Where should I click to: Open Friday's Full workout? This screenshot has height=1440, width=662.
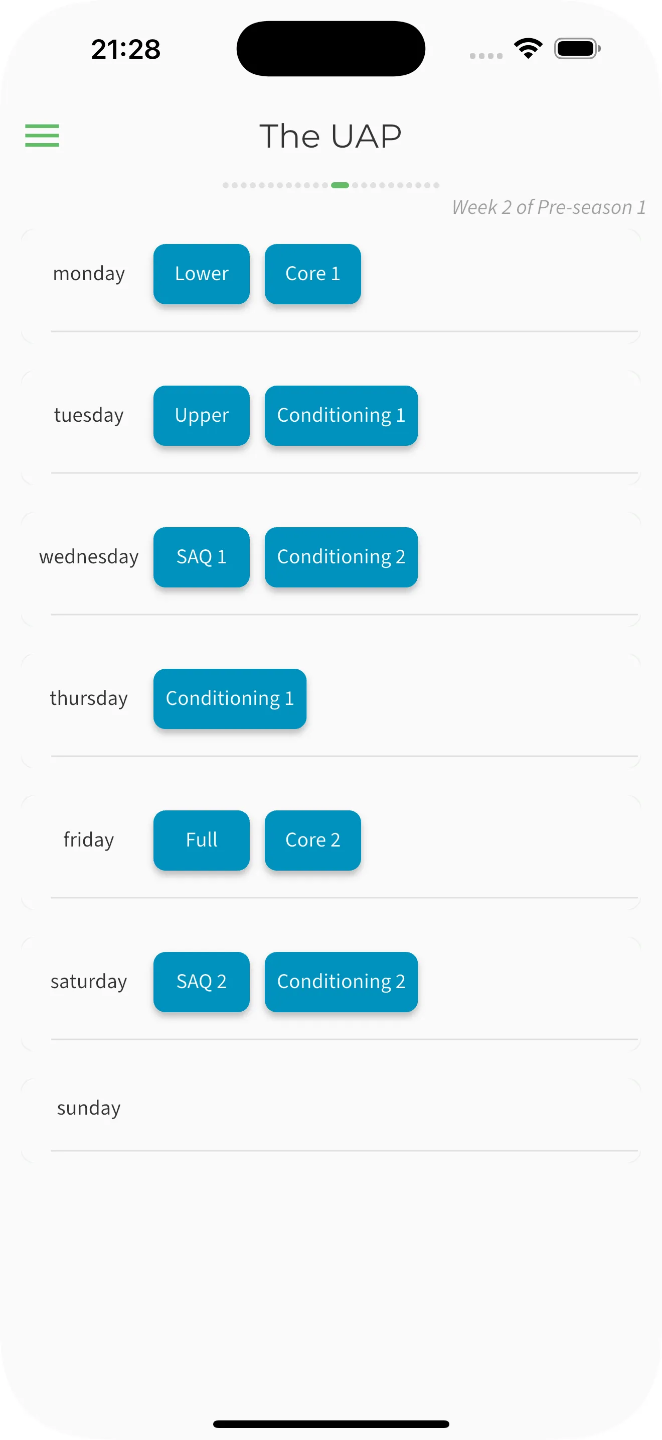click(201, 840)
